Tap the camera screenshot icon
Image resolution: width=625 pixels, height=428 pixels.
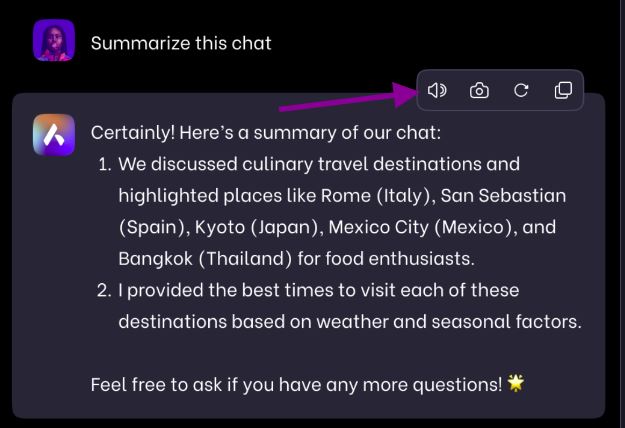point(479,91)
